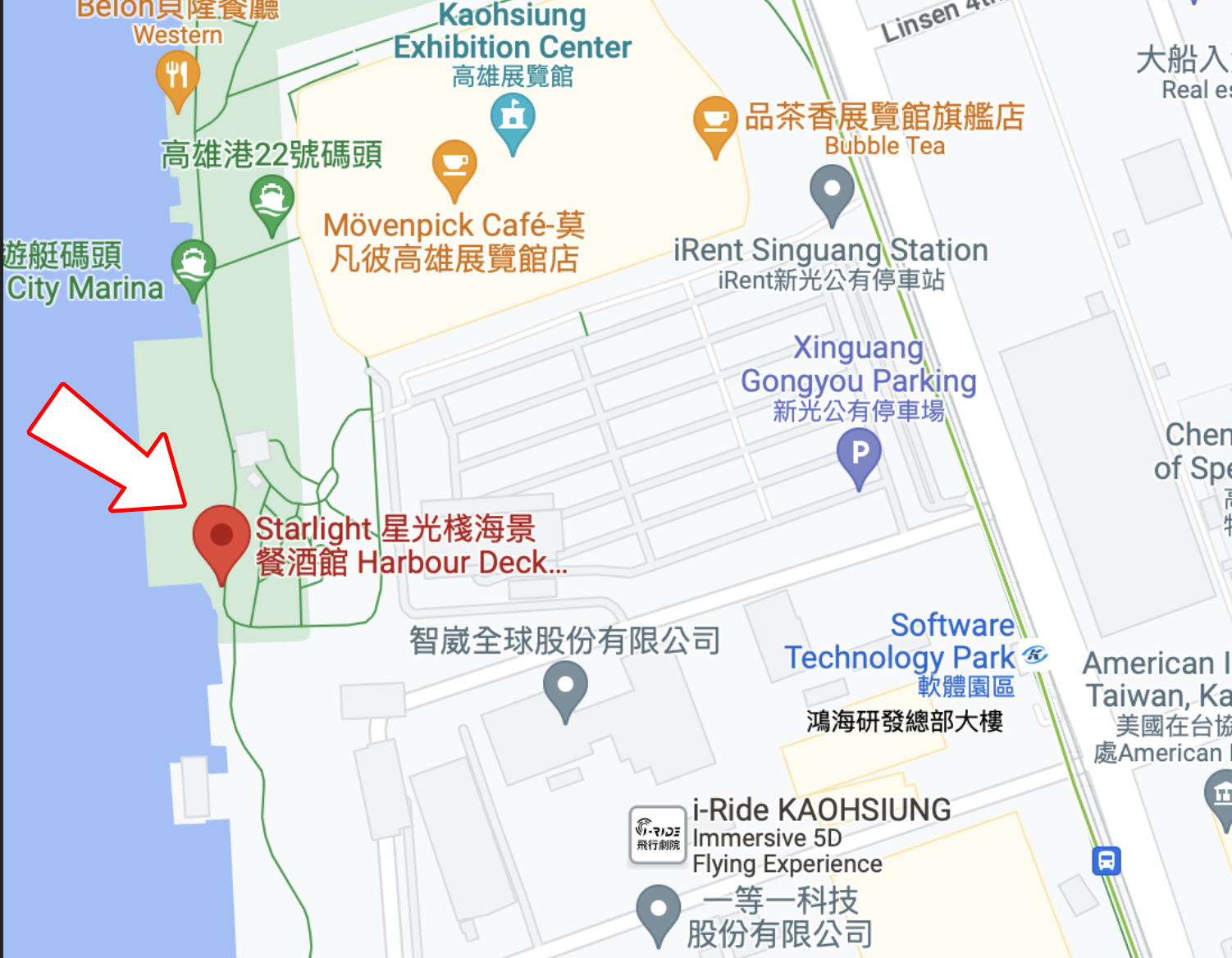Viewport: 1232px width, 958px height.
Task: Open the Bubble Tea shop pin
Action: [x=715, y=127]
